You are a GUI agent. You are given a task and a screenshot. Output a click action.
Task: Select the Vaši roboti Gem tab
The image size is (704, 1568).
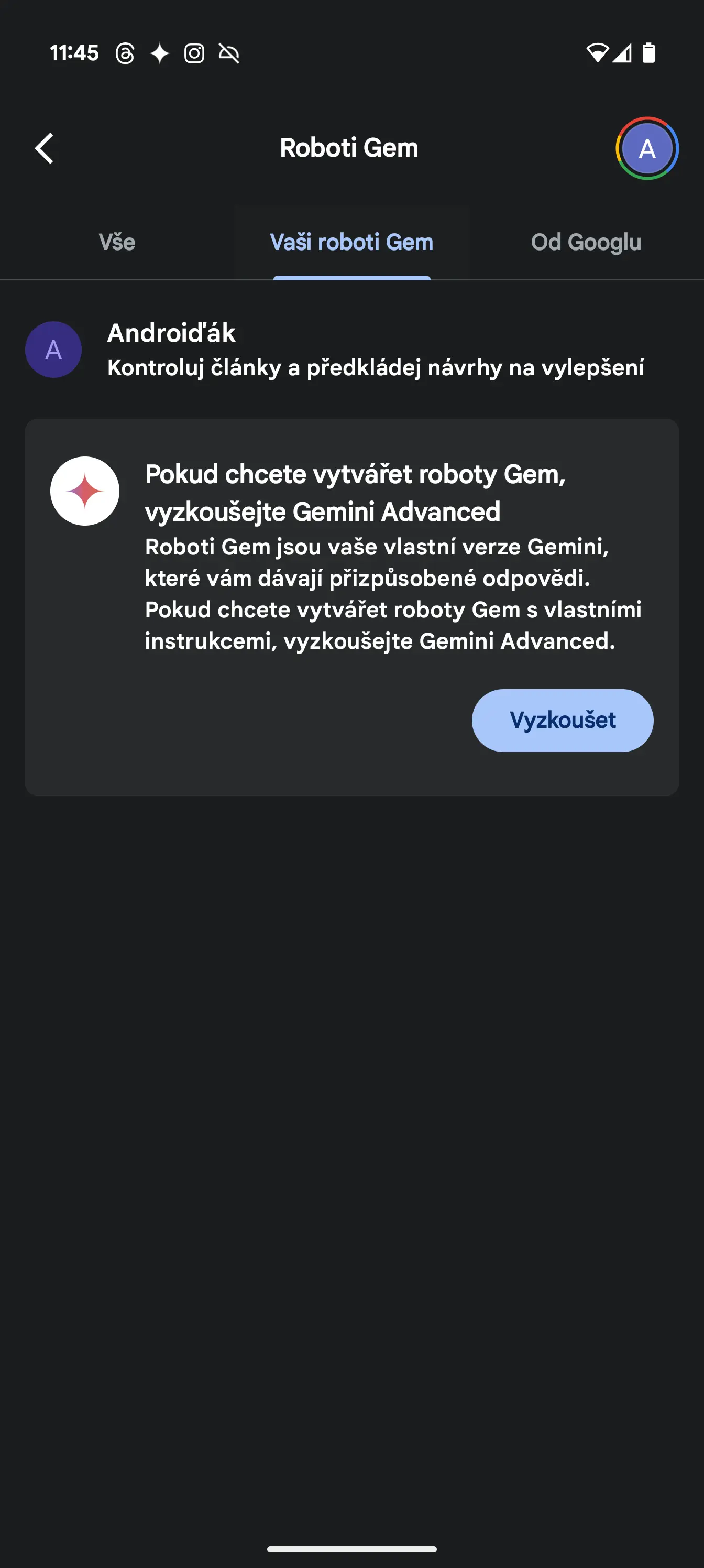tap(351, 242)
